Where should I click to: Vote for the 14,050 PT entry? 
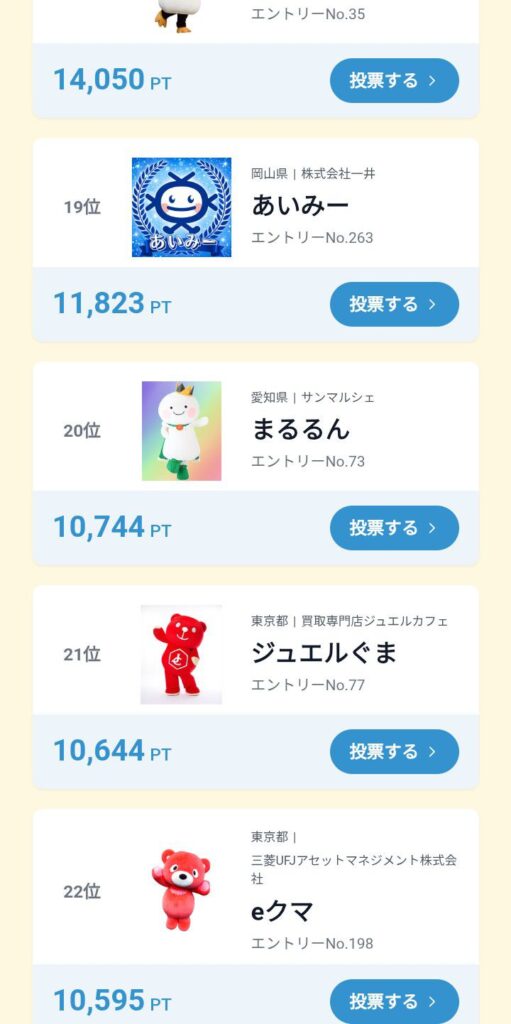394,80
